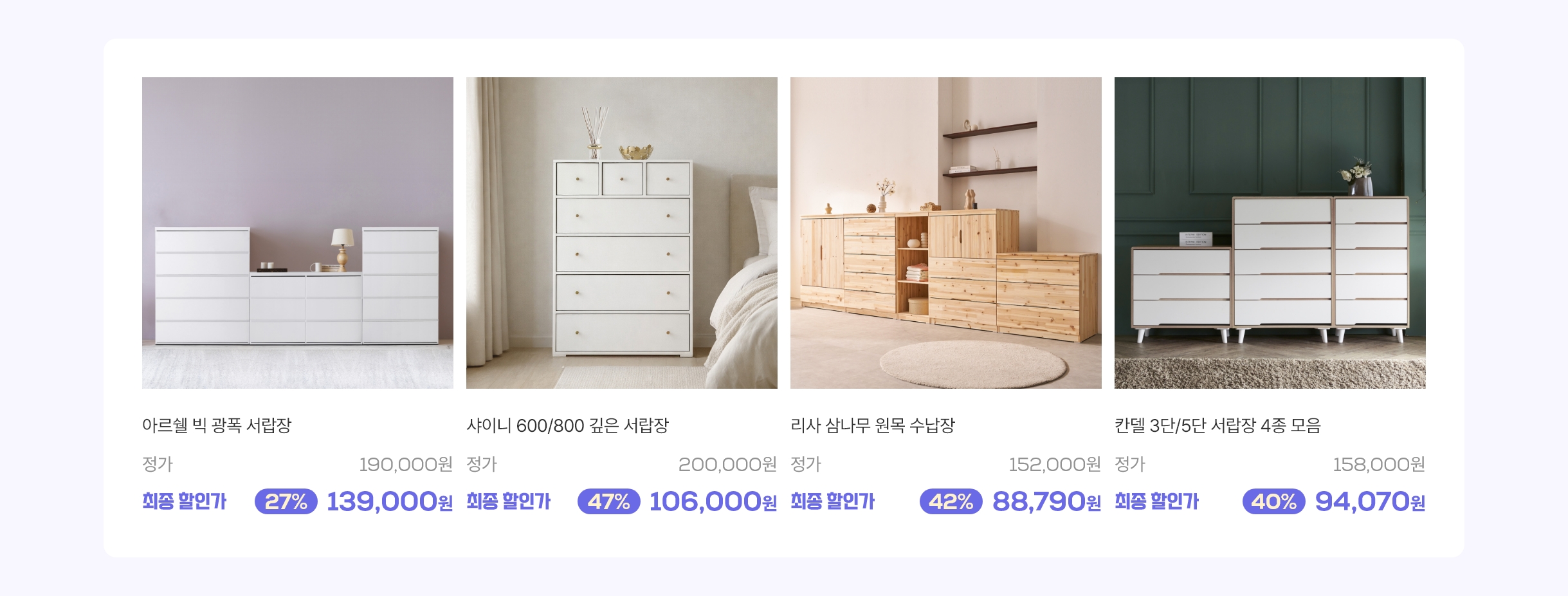Image resolution: width=1568 pixels, height=596 pixels.
Task: View the 샤이니 600/800 깊은 서랍장 product
Action: 621,233
